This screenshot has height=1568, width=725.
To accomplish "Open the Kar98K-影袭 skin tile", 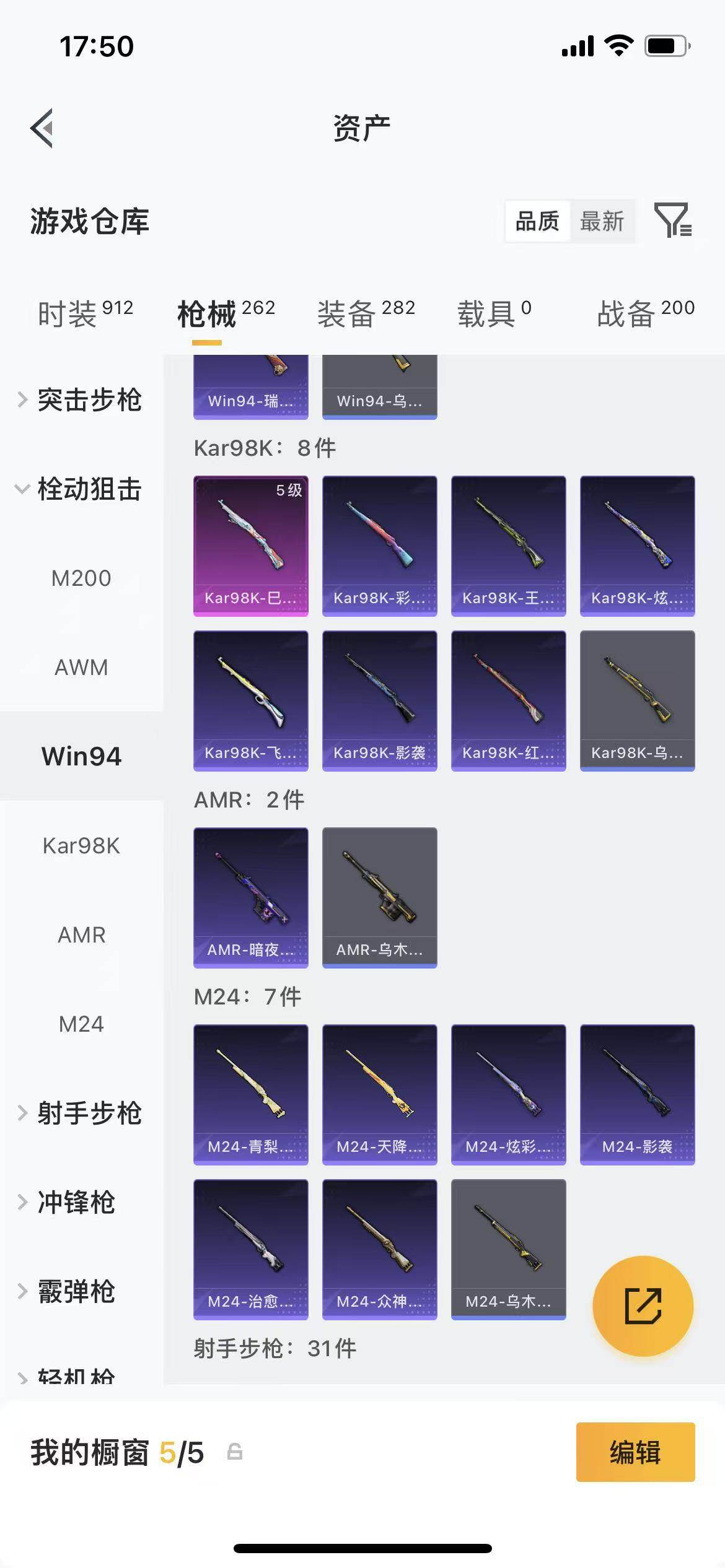I will 380,700.
